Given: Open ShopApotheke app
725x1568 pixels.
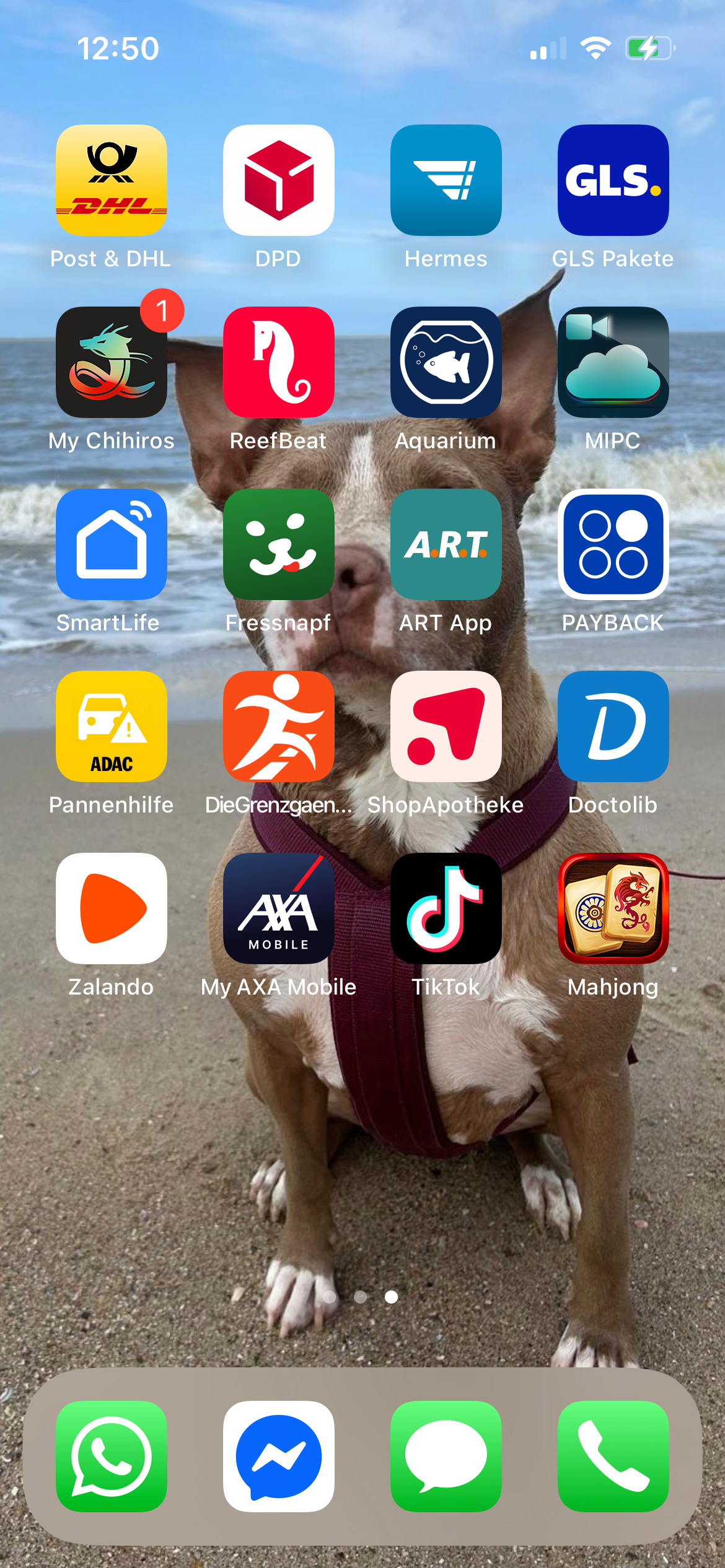Looking at the screenshot, I should click(x=446, y=726).
